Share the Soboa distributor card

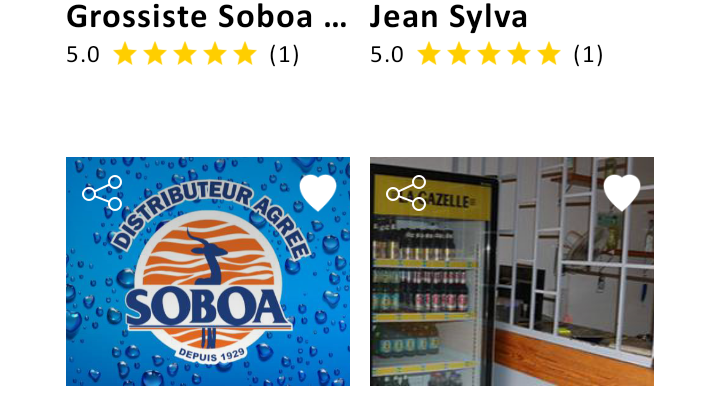[x=102, y=193]
